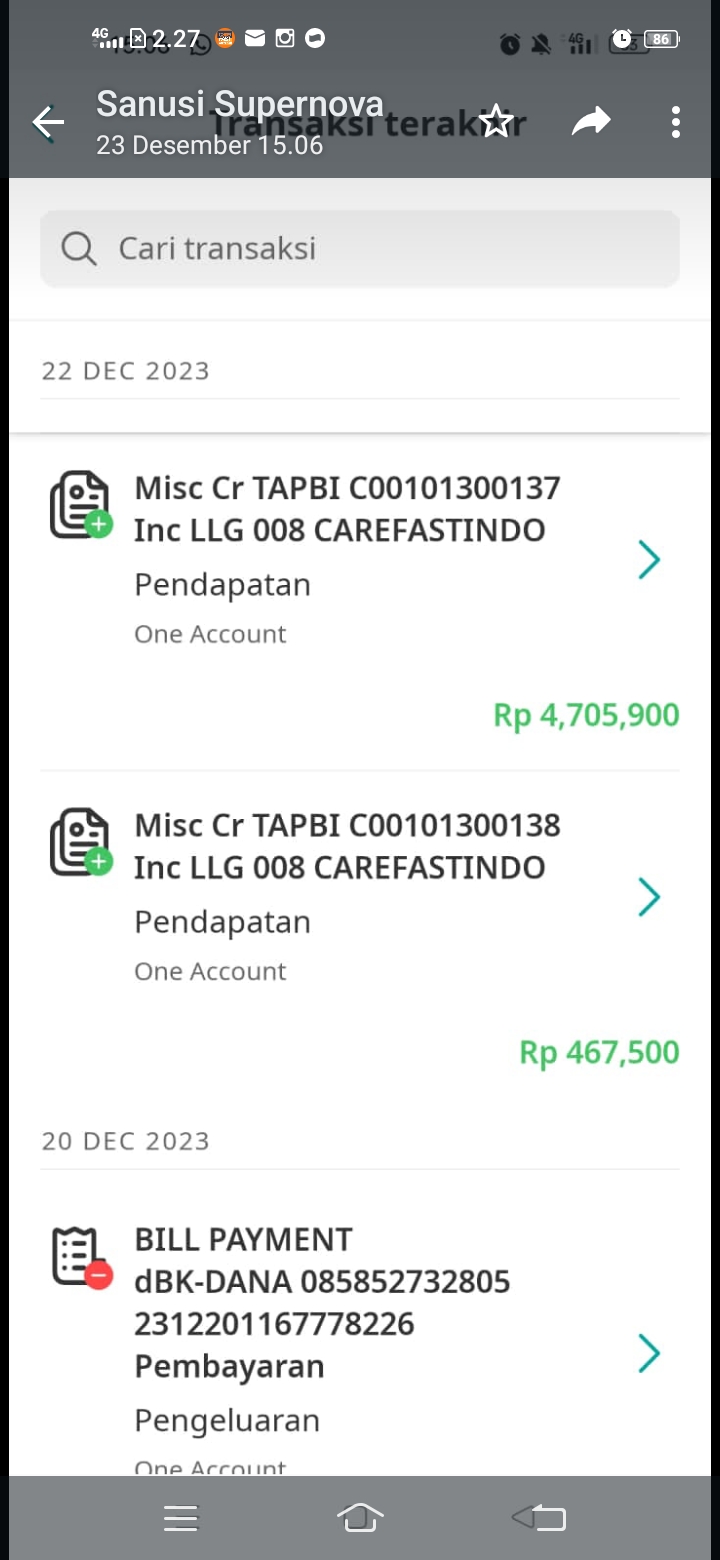Tap the system home button
This screenshot has width=720, height=1560.
360,1517
